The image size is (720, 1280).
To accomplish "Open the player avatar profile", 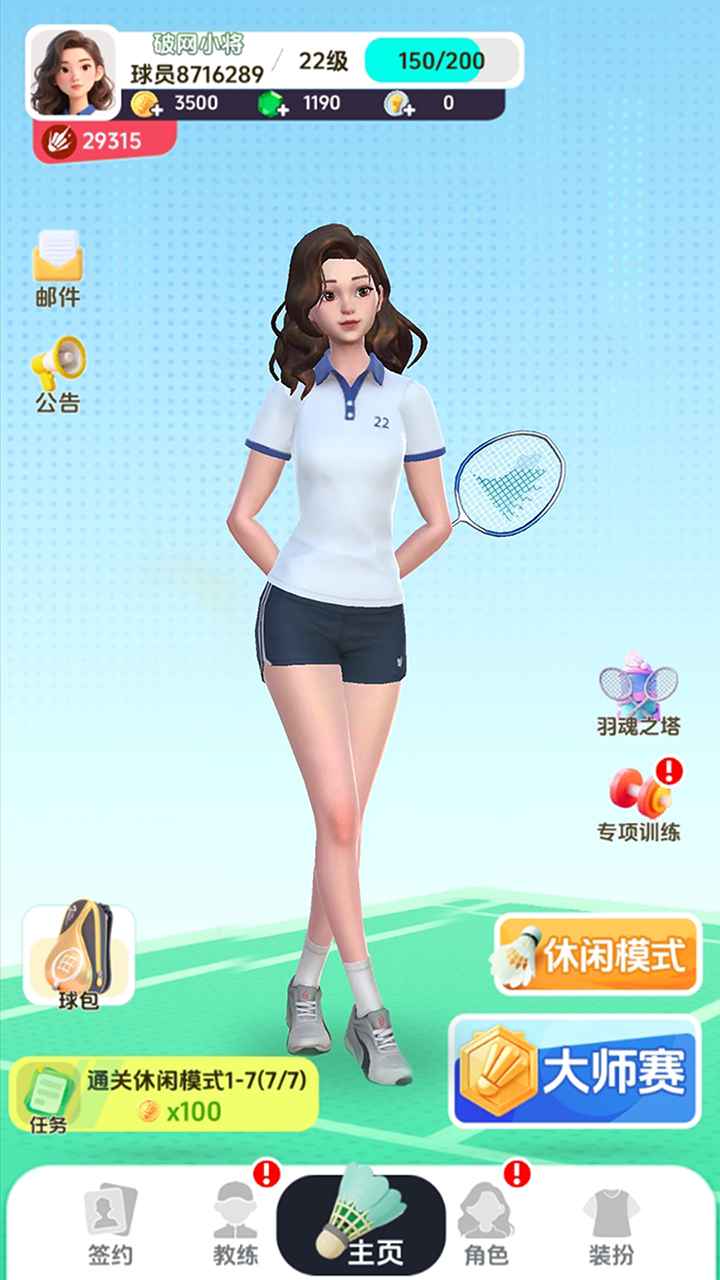I will 71,72.
